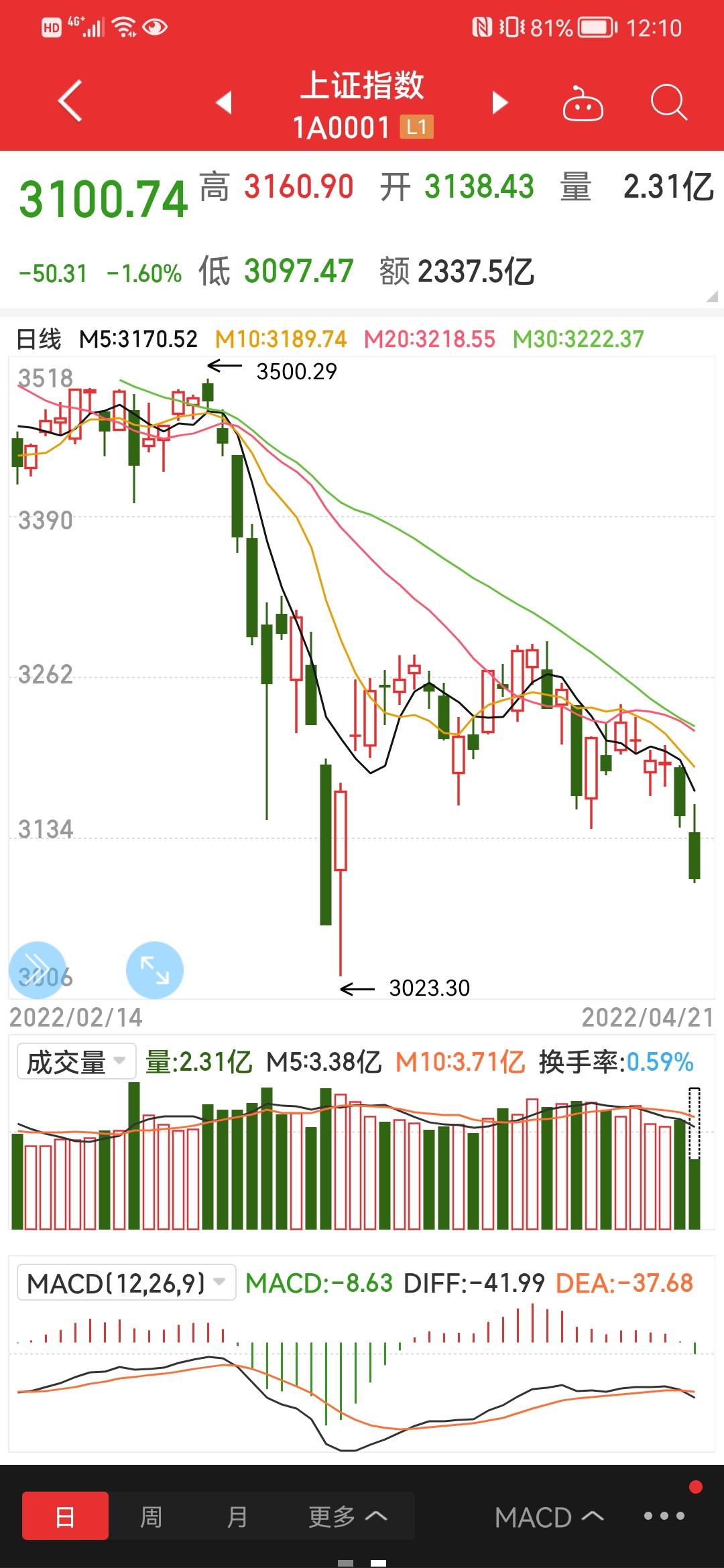Image resolution: width=724 pixels, height=1568 pixels.
Task: Open the MACD(12,26,9) indicator dropdown
Action: [126, 1283]
